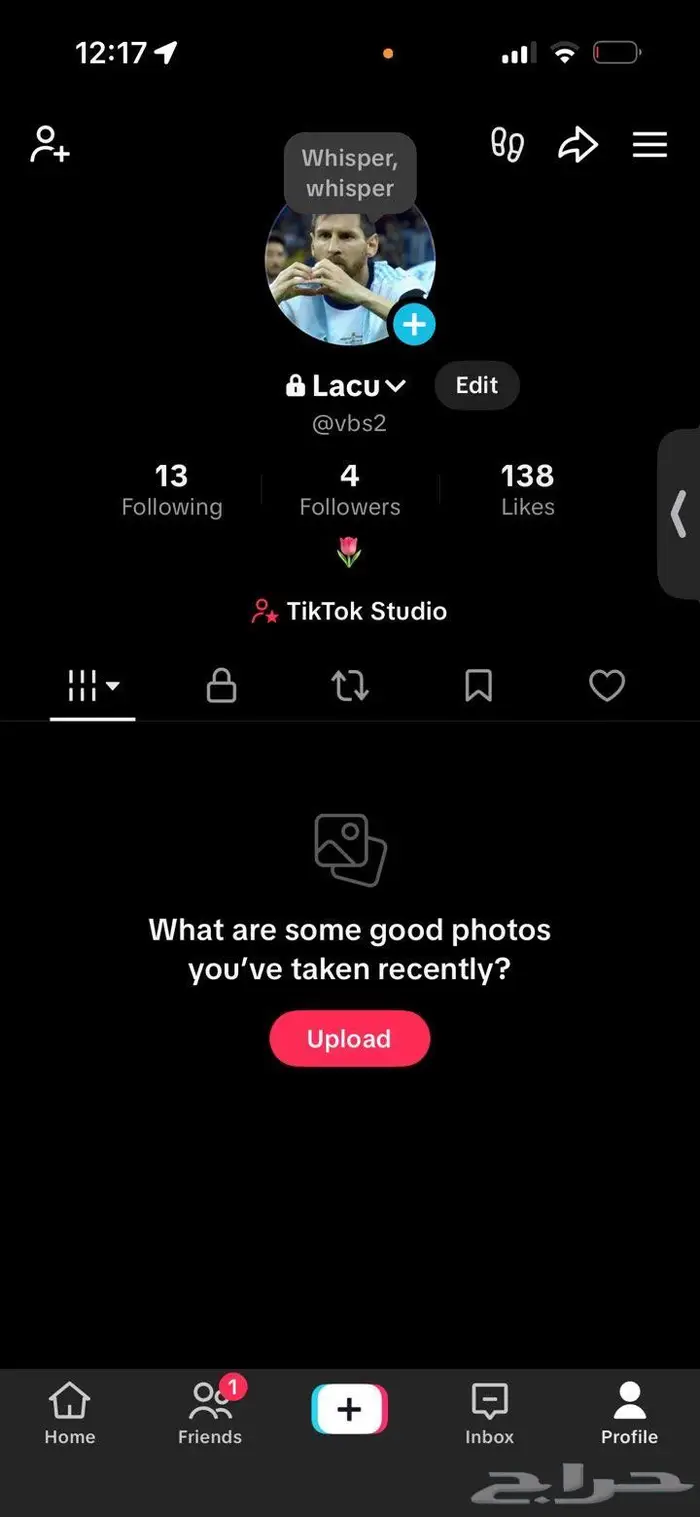Screen dimensions: 700x1517
Task: Tap the blue plus on avatar
Action: tap(413, 324)
